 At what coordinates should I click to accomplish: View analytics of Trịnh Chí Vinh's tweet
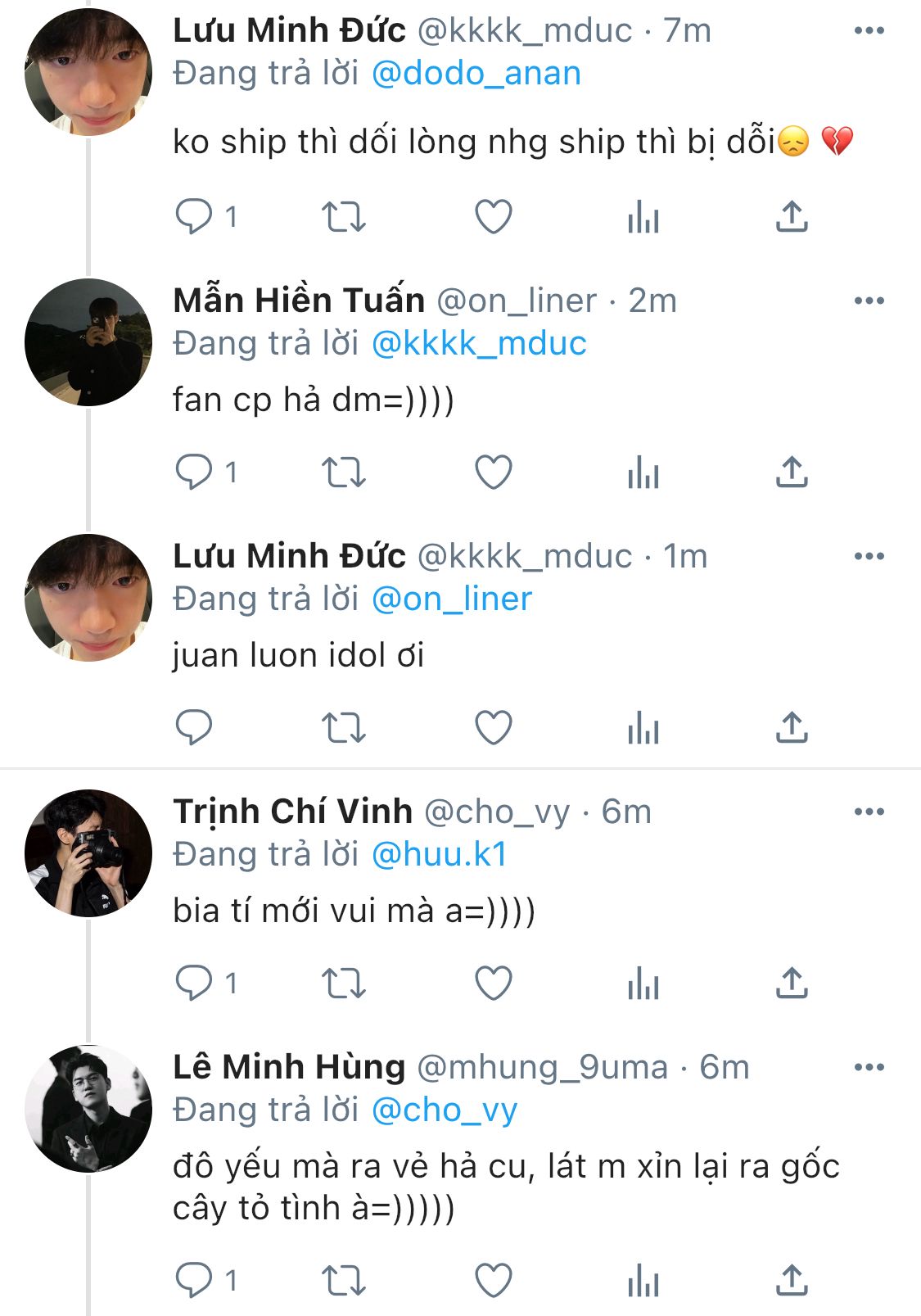(643, 983)
